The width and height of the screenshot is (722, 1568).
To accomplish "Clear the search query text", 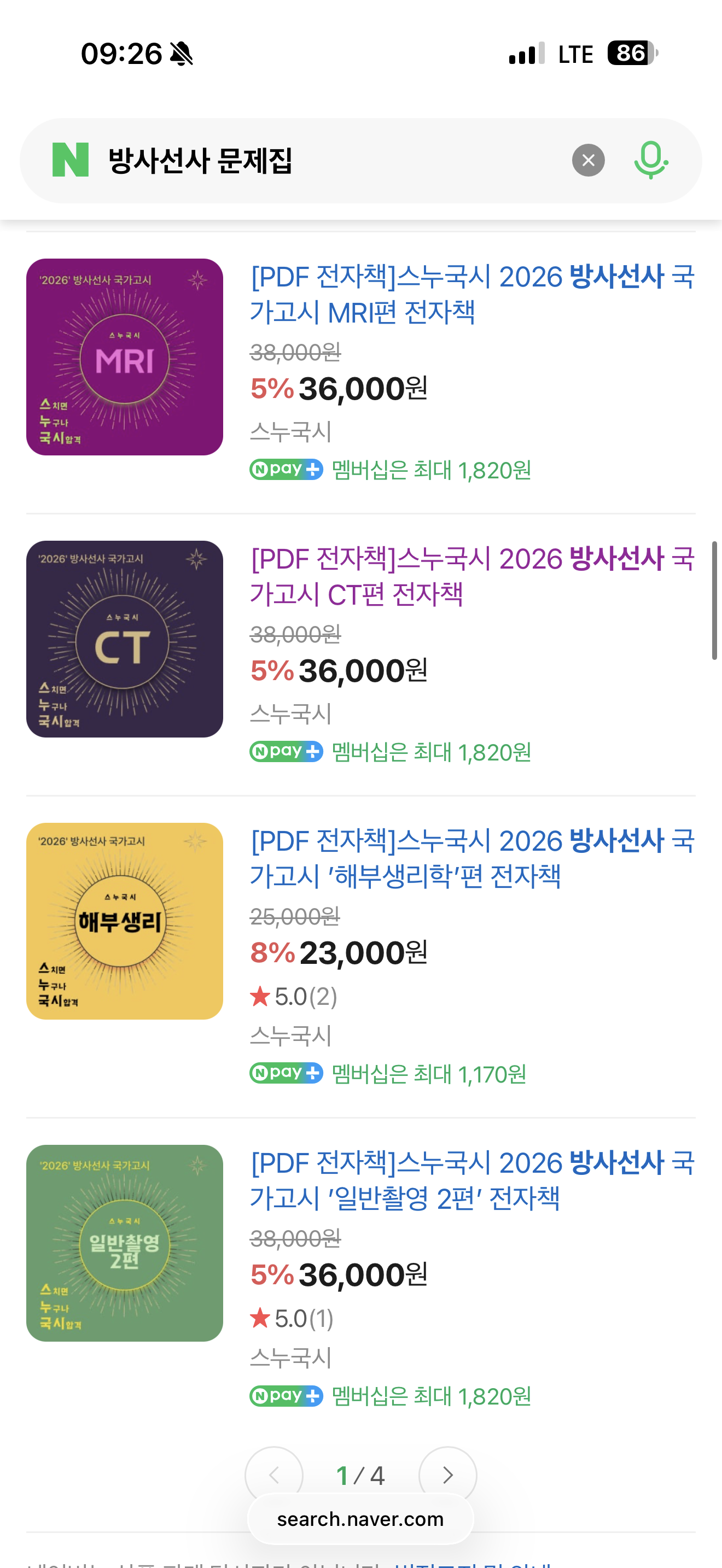I will click(x=588, y=161).
